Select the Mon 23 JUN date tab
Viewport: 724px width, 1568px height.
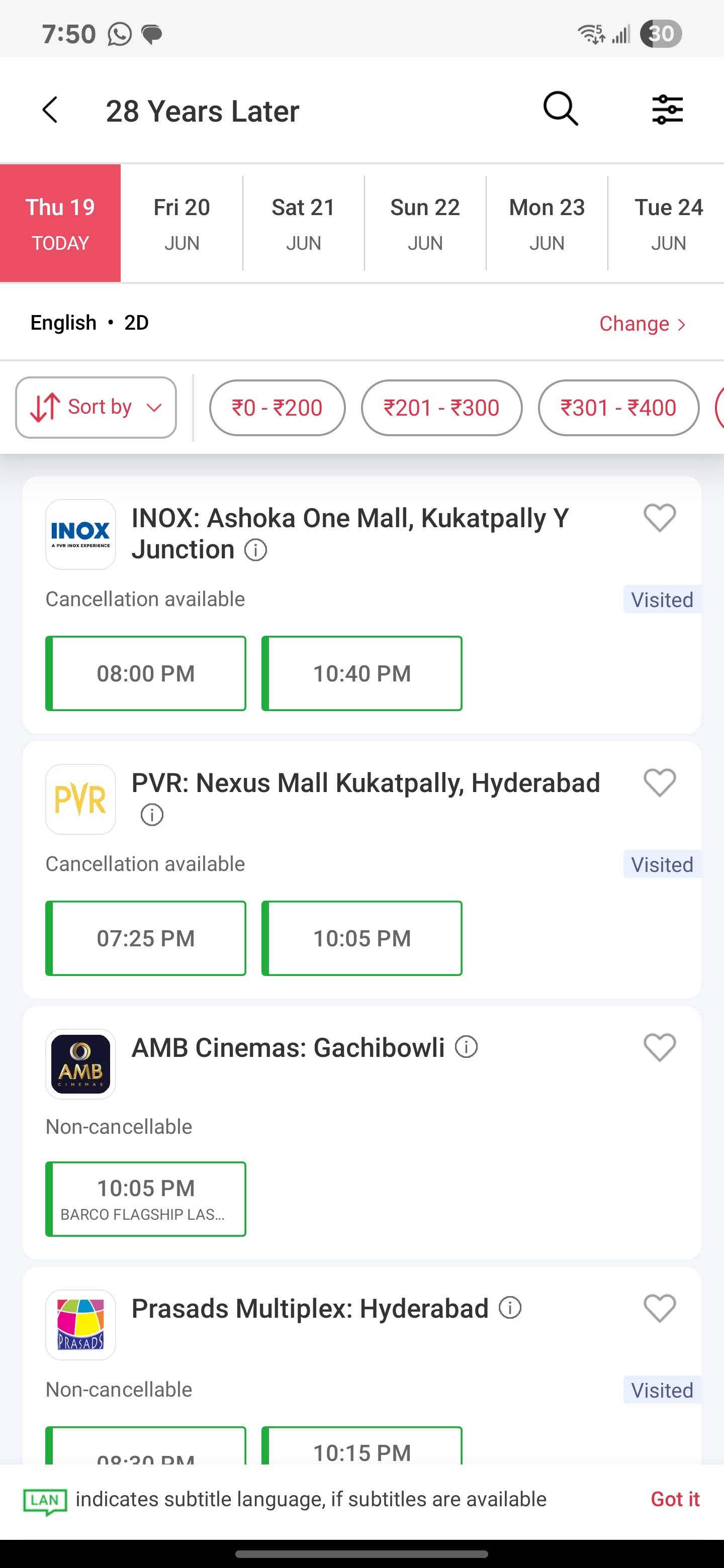(546, 222)
